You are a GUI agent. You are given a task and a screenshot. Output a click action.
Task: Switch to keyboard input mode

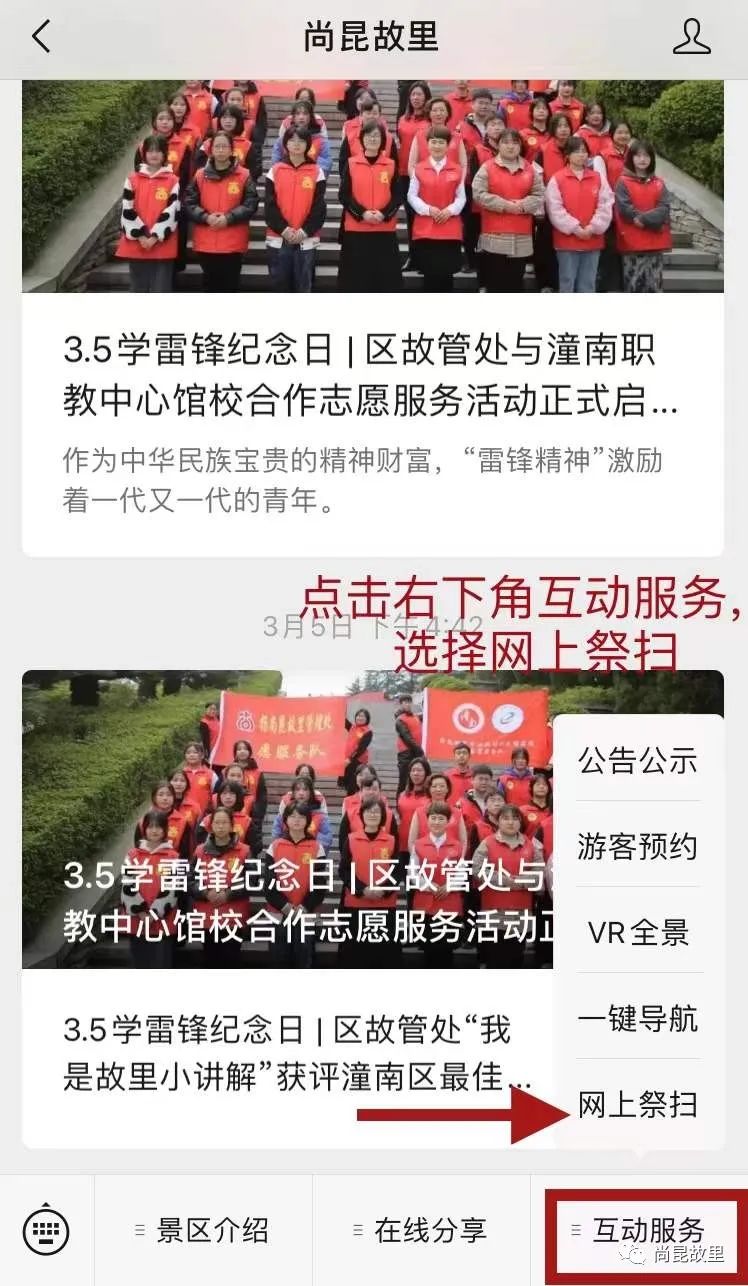click(x=46, y=1230)
